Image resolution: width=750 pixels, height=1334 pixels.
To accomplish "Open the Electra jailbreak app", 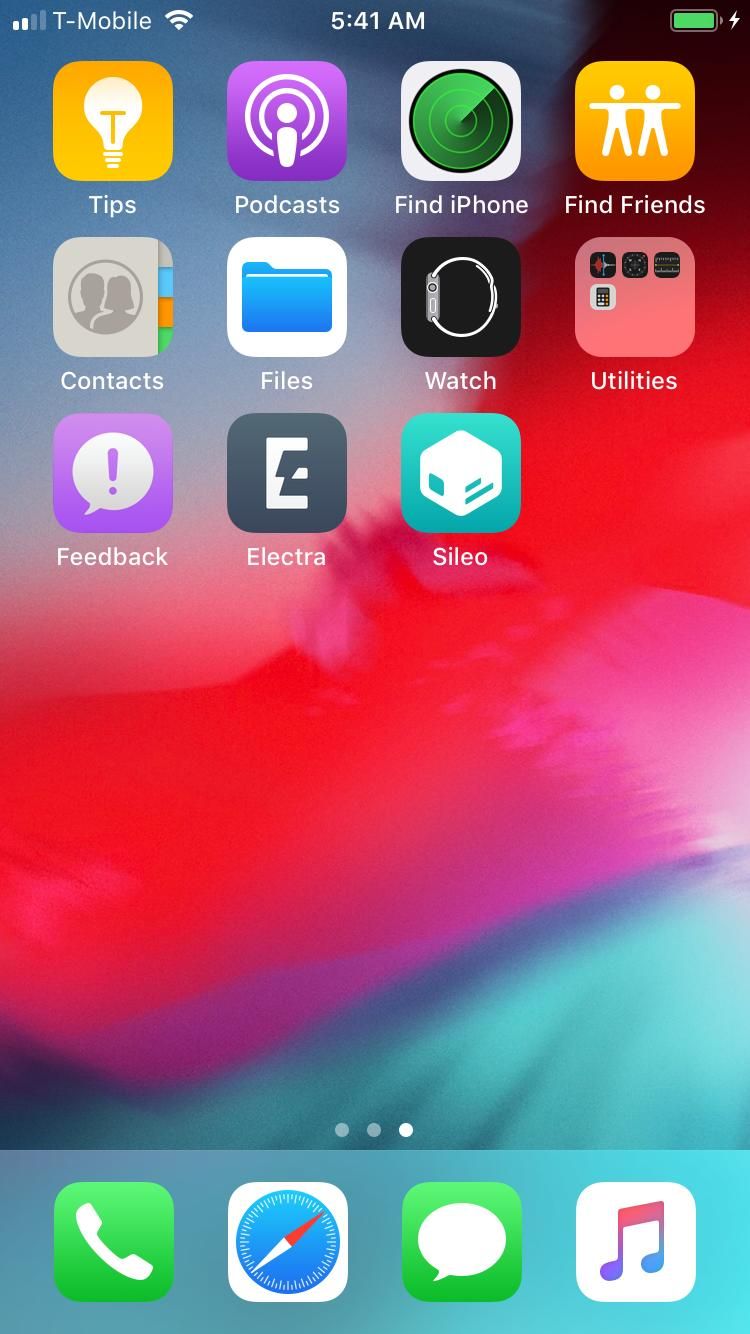I will (287, 473).
